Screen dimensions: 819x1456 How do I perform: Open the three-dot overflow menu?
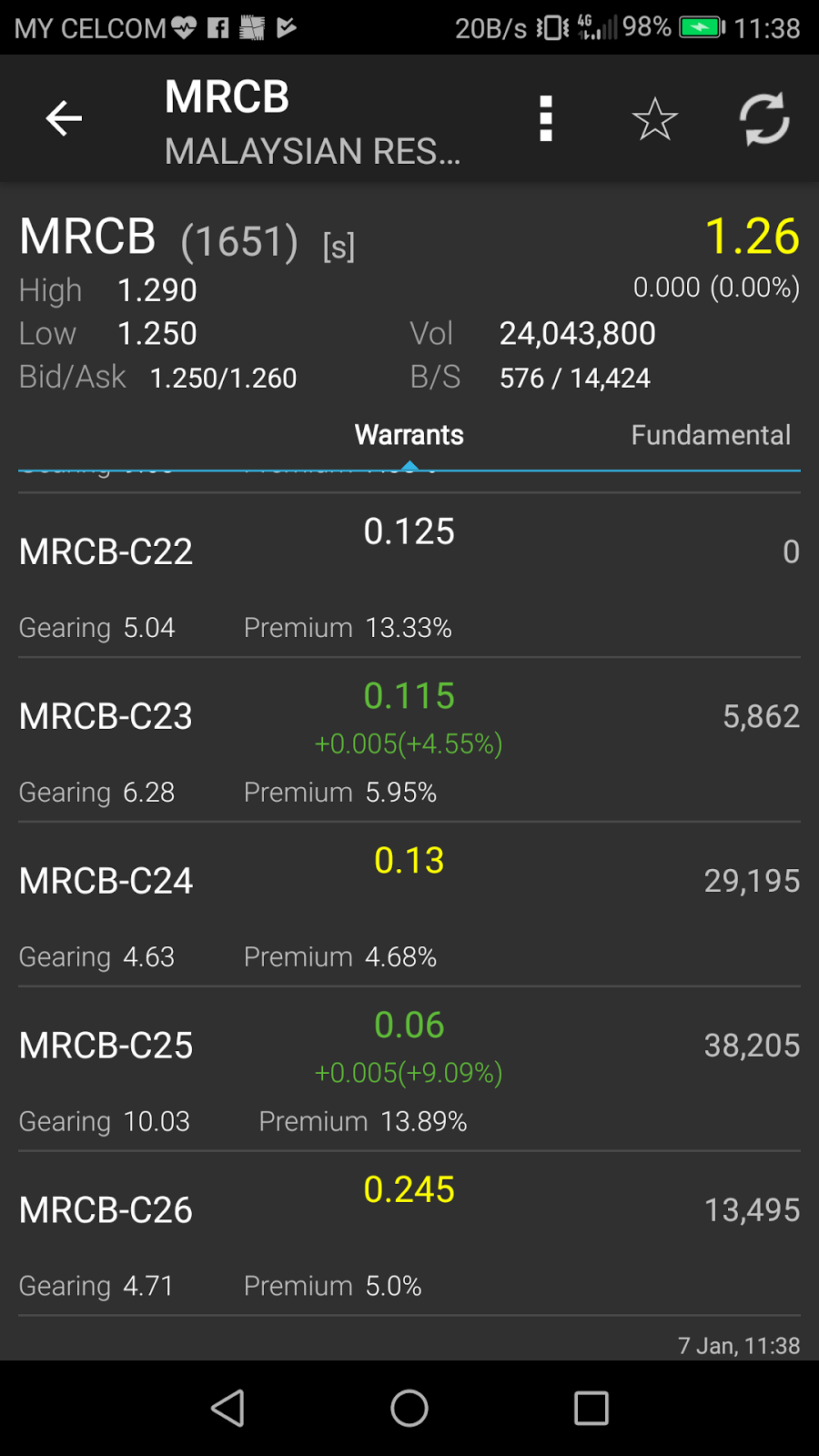tap(546, 118)
